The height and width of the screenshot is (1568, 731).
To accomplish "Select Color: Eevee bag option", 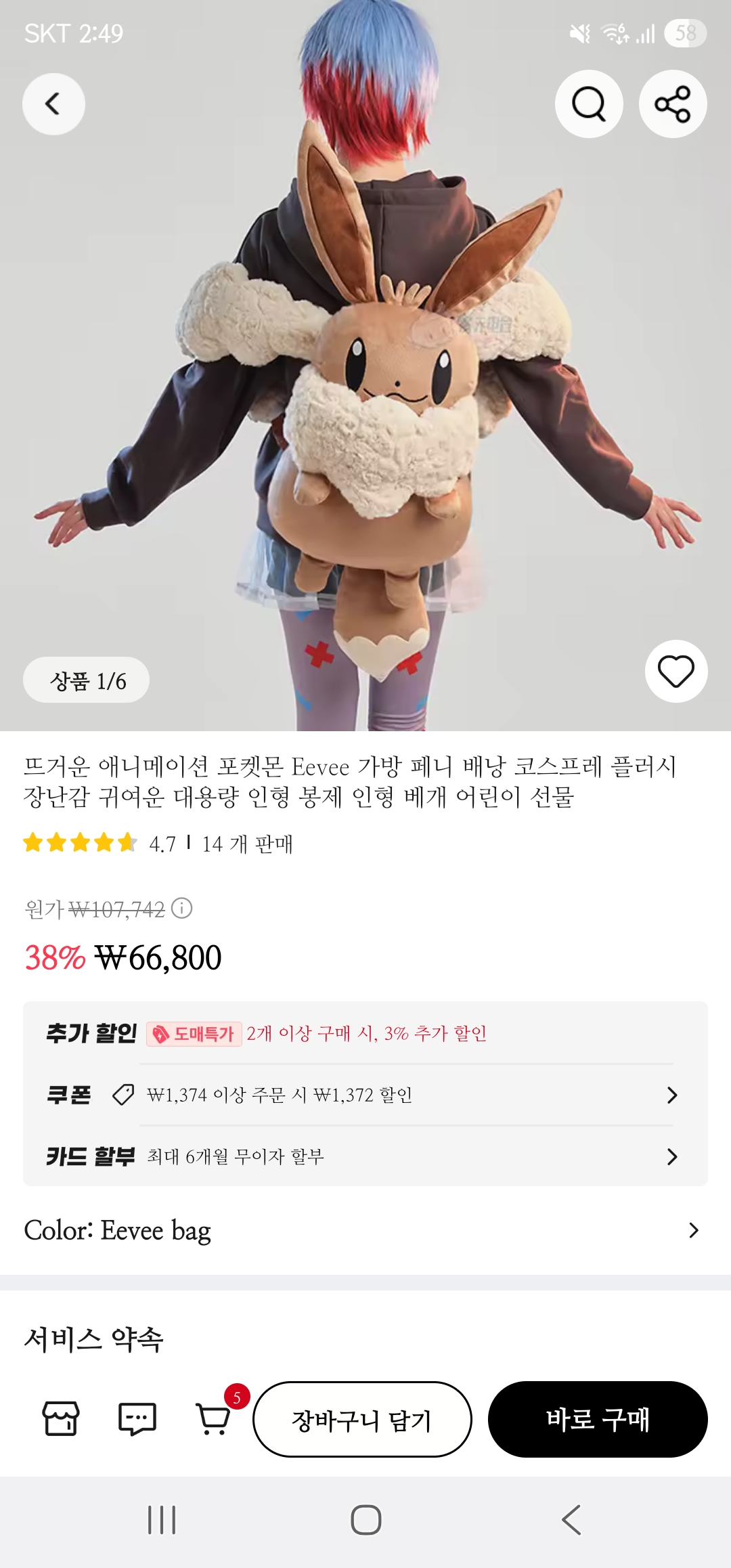I will pyautogui.click(x=365, y=1230).
